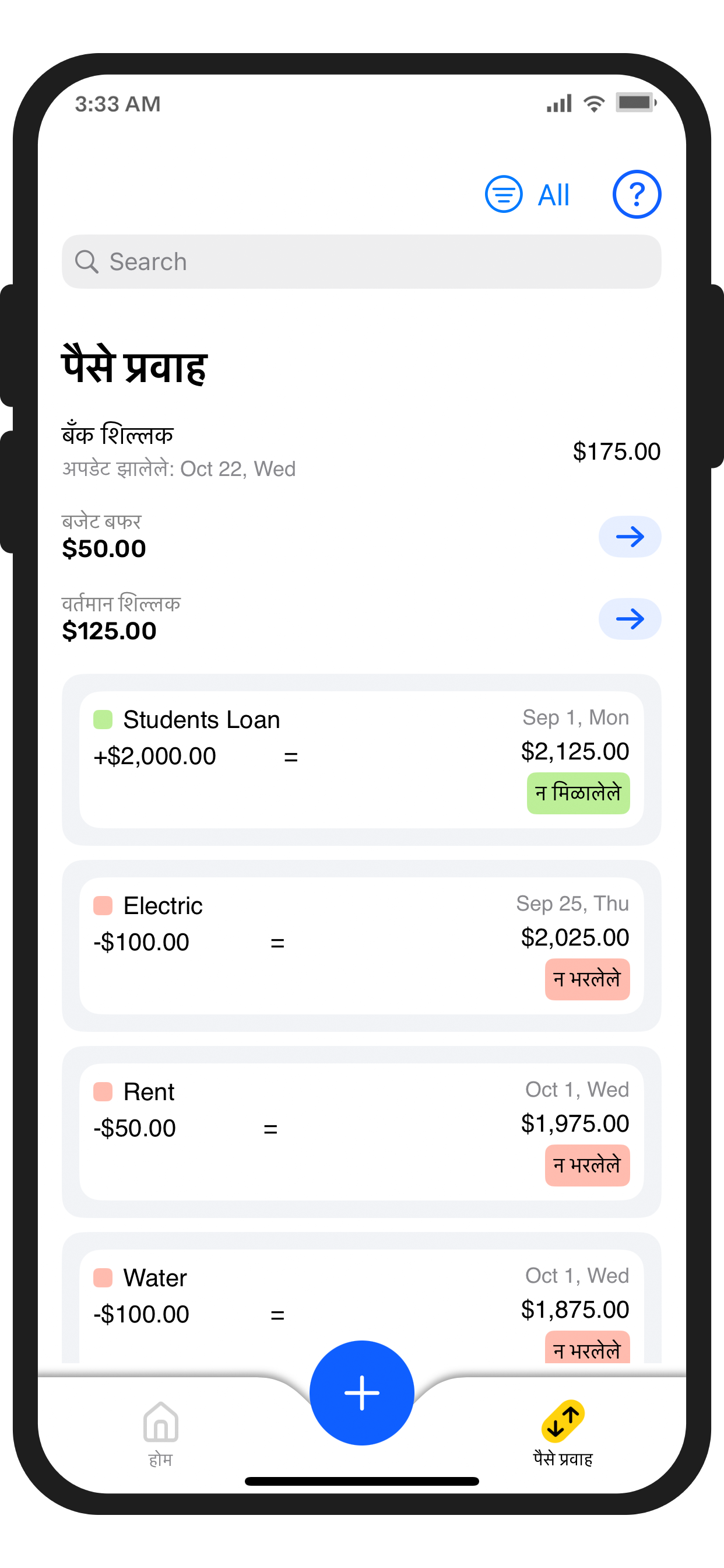724x1568 pixels.
Task: Tap the Search field
Action: click(361, 262)
